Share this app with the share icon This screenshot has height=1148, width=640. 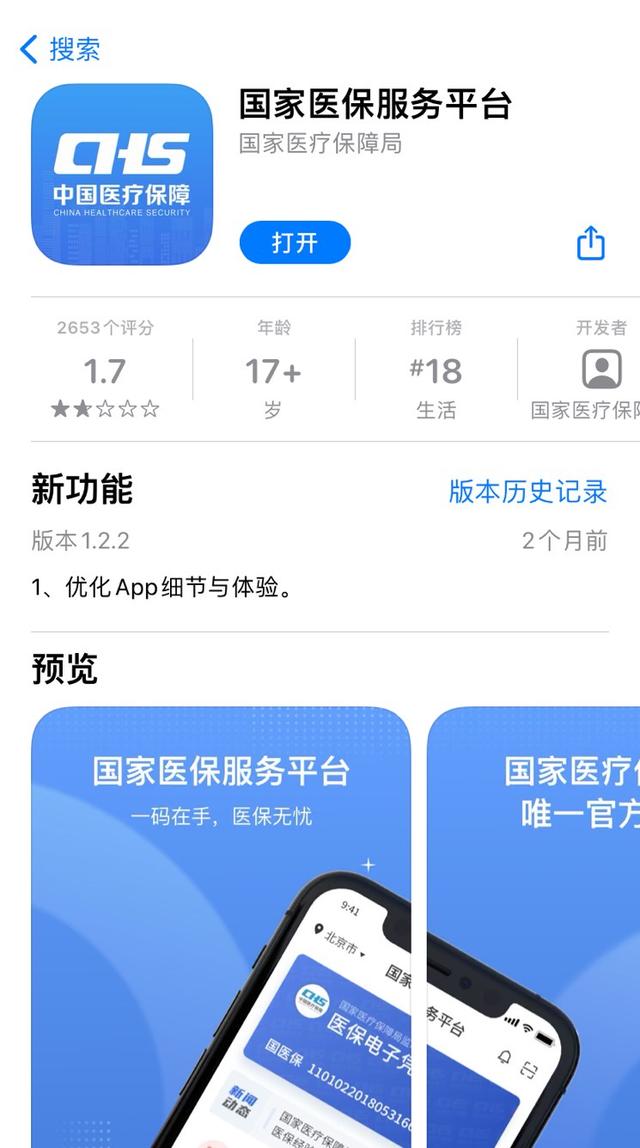click(591, 242)
